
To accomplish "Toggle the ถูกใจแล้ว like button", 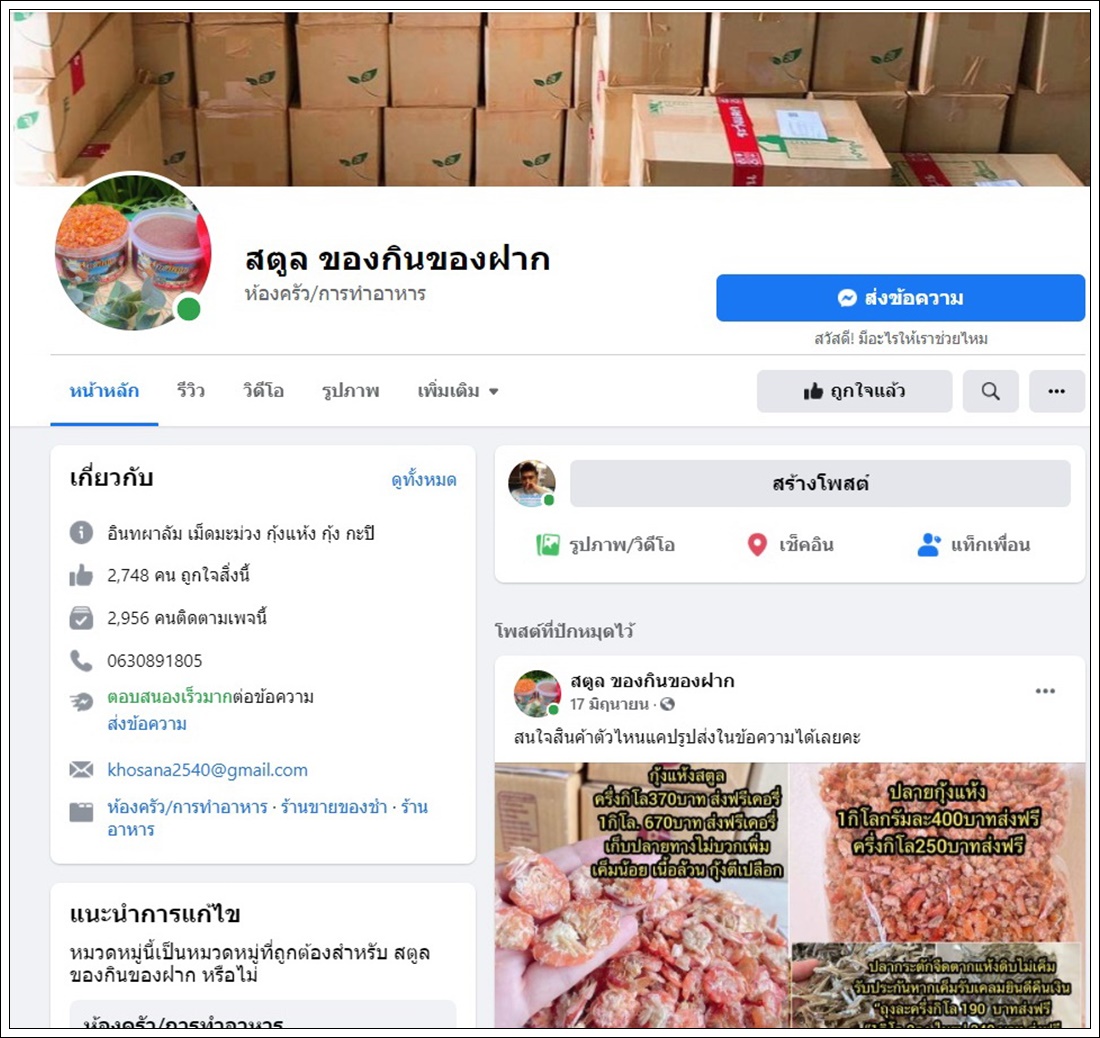I will click(x=854, y=391).
